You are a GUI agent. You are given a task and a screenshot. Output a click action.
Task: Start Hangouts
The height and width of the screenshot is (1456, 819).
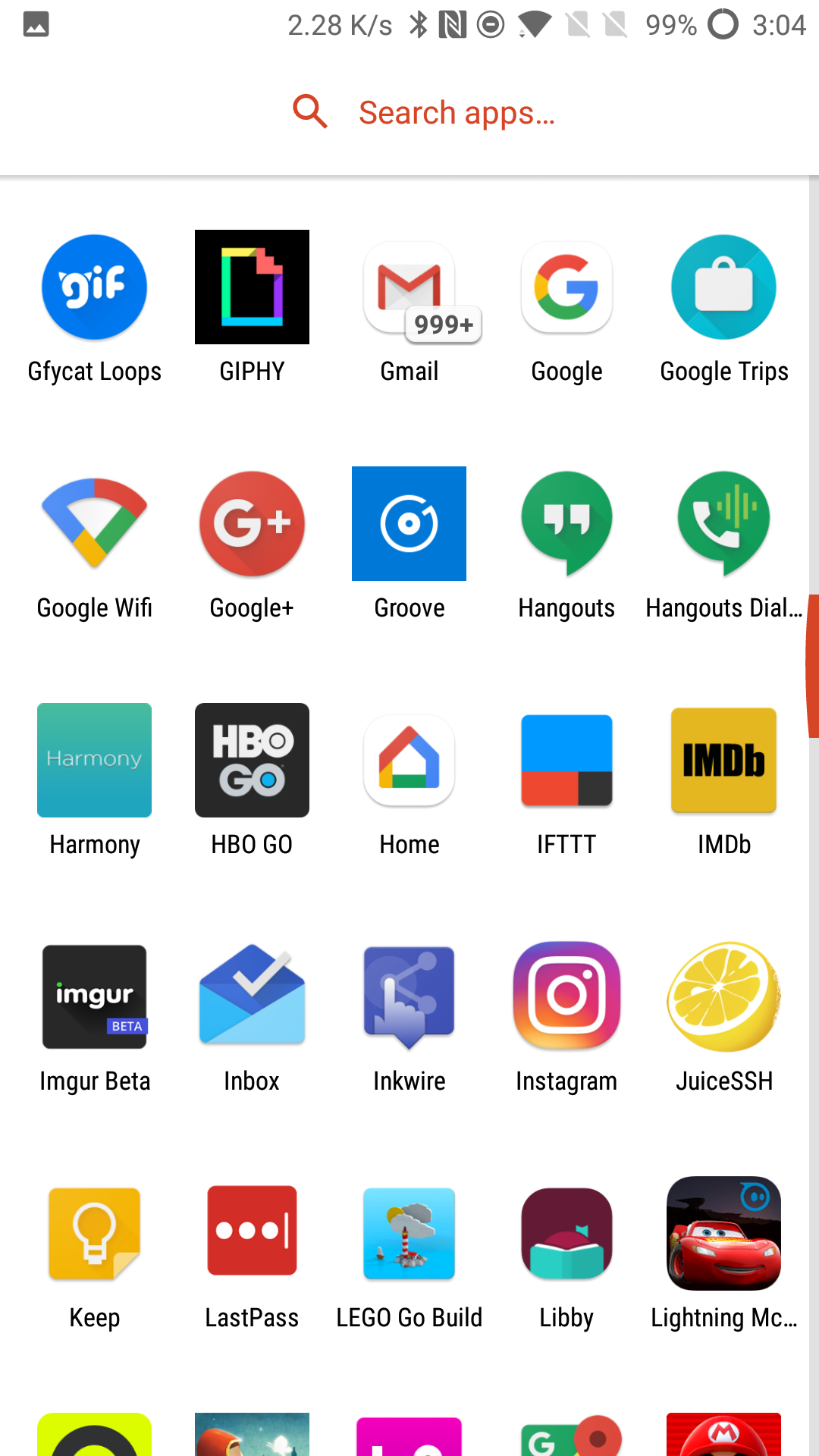coord(566,523)
